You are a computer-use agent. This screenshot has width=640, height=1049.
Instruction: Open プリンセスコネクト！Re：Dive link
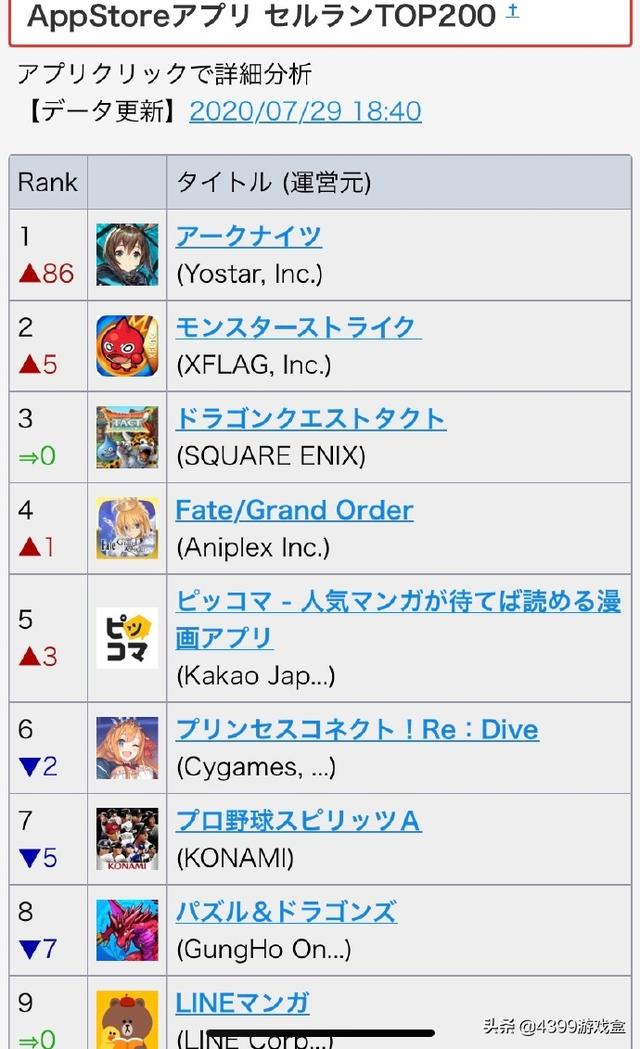tap(357, 729)
